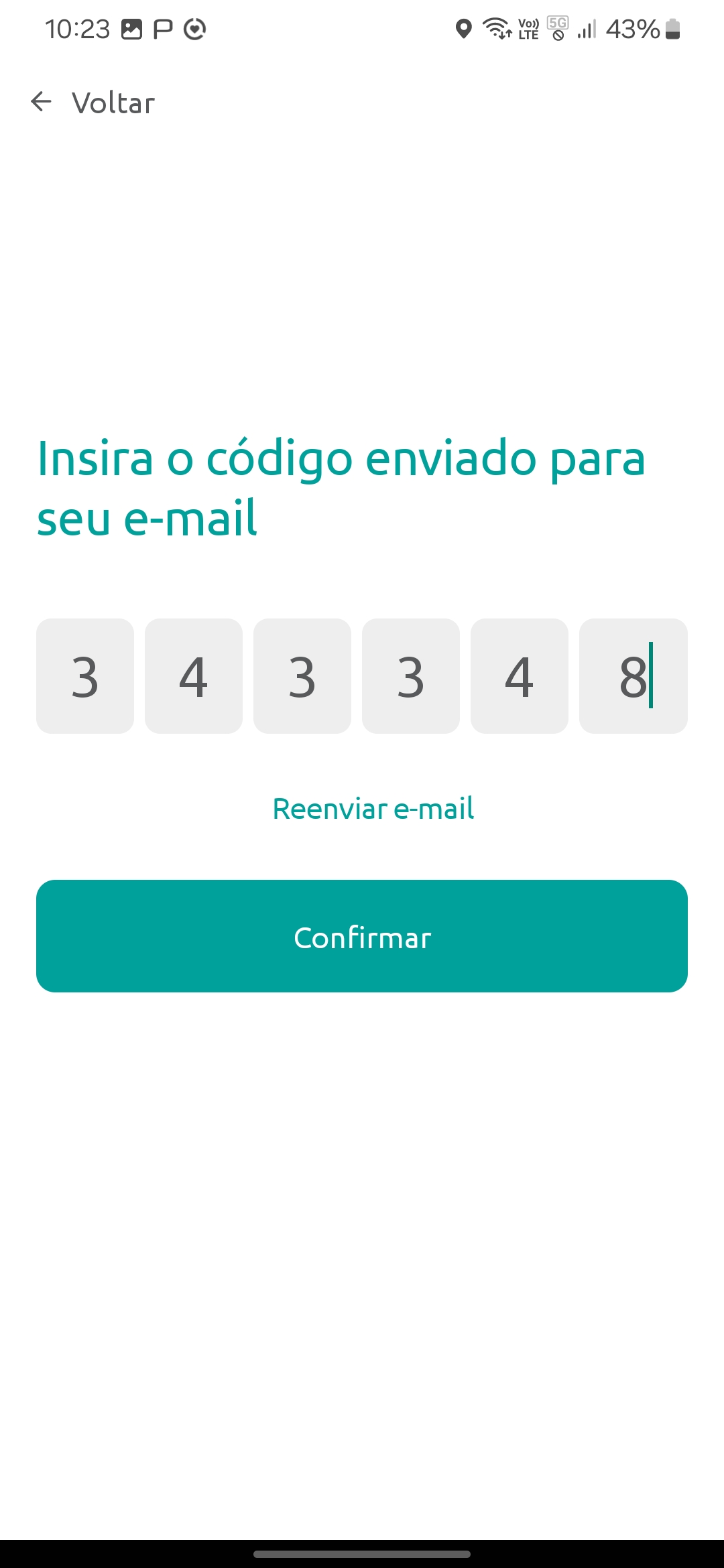Image resolution: width=724 pixels, height=1568 pixels.
Task: Tap the Confirmar button
Action: (362, 935)
